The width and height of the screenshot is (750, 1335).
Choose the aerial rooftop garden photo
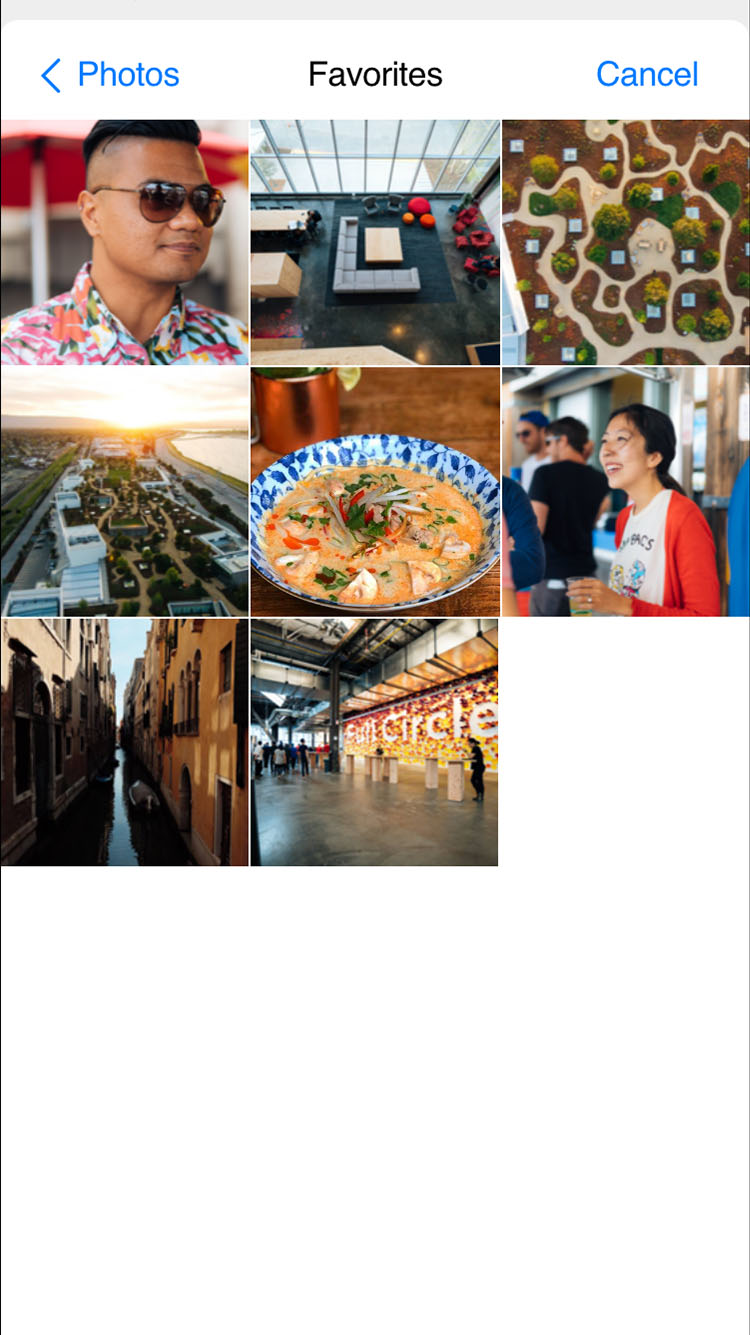(626, 242)
